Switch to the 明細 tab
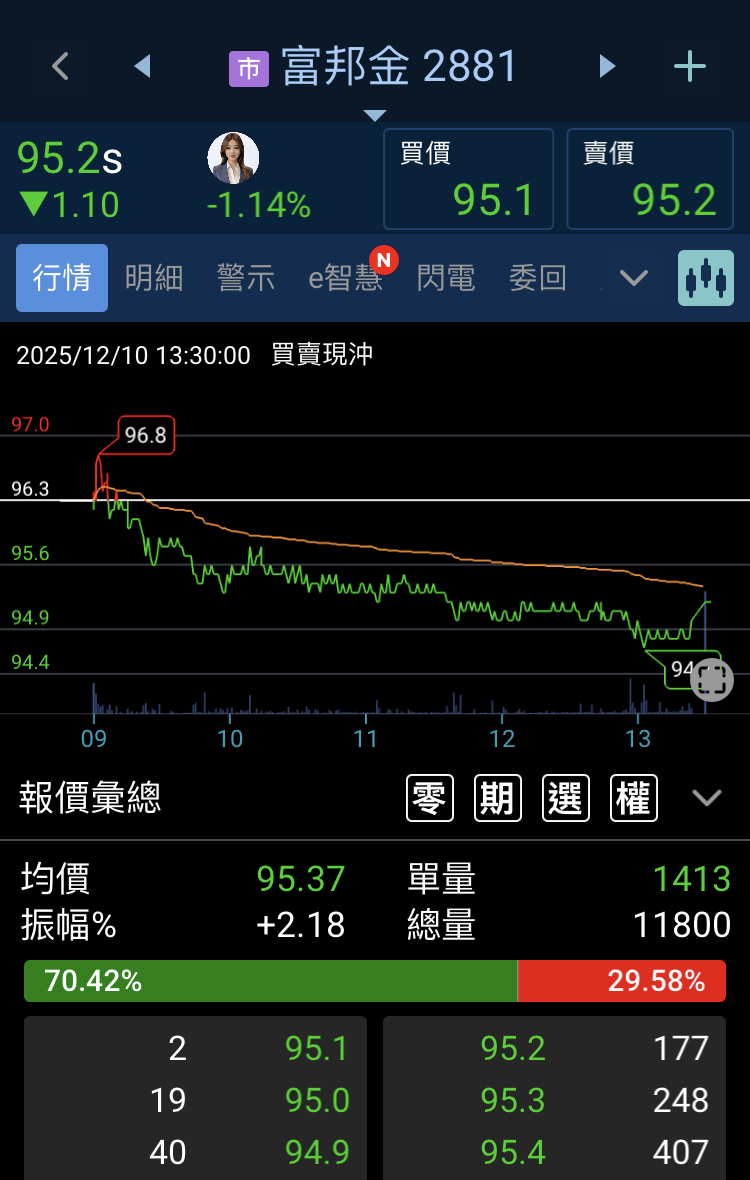Image resolution: width=750 pixels, height=1180 pixels. [x=154, y=278]
